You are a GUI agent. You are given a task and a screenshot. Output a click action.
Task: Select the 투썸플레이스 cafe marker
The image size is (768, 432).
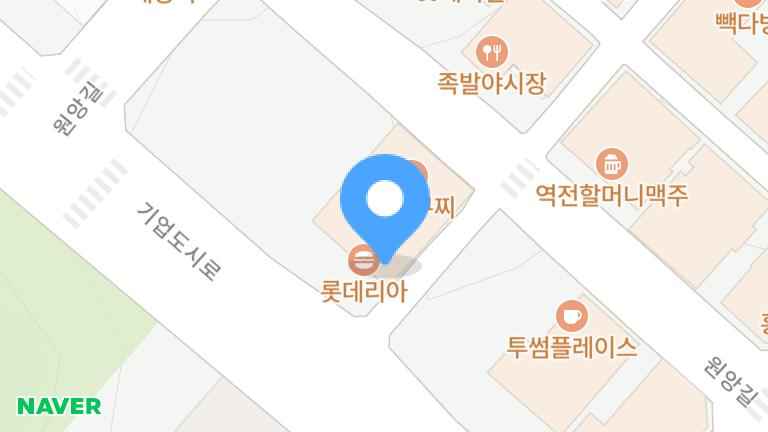pos(571,316)
